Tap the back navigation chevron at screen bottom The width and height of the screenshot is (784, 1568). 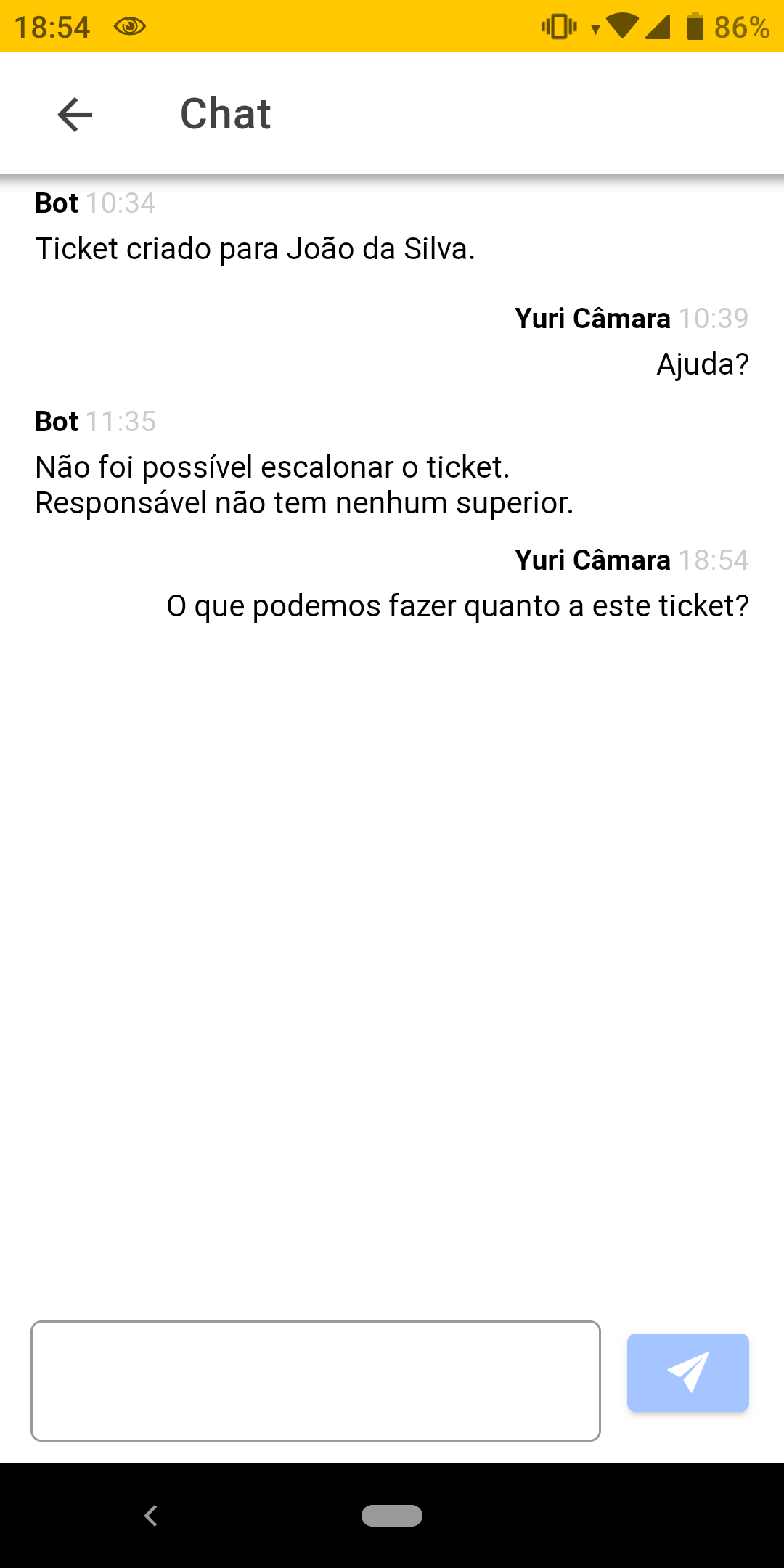pyautogui.click(x=151, y=1516)
